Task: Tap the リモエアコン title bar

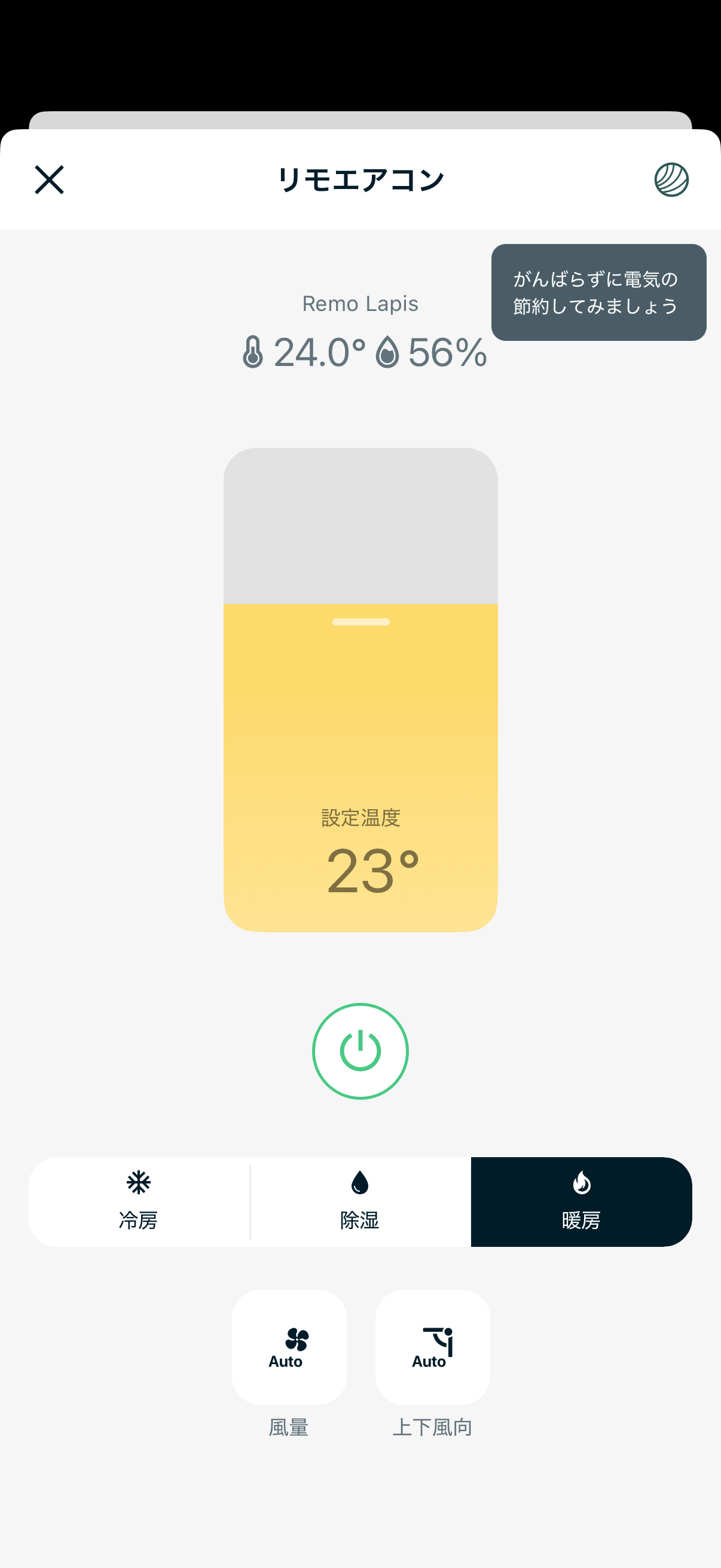Action: (x=360, y=178)
